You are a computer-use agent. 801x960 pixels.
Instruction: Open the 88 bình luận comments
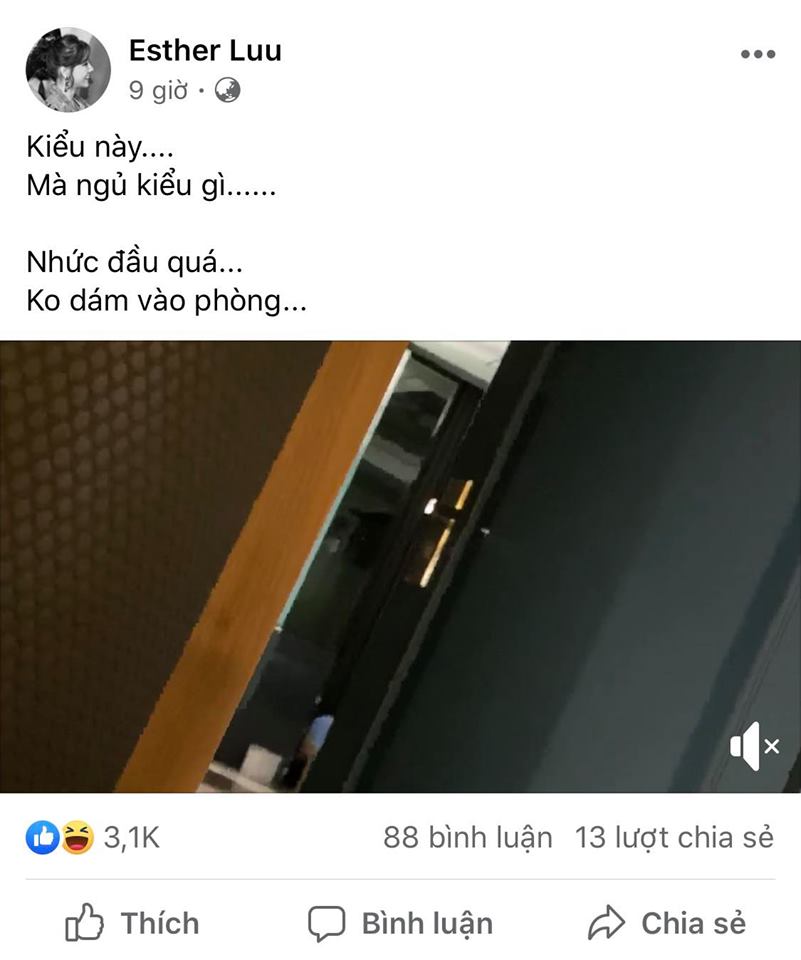467,837
